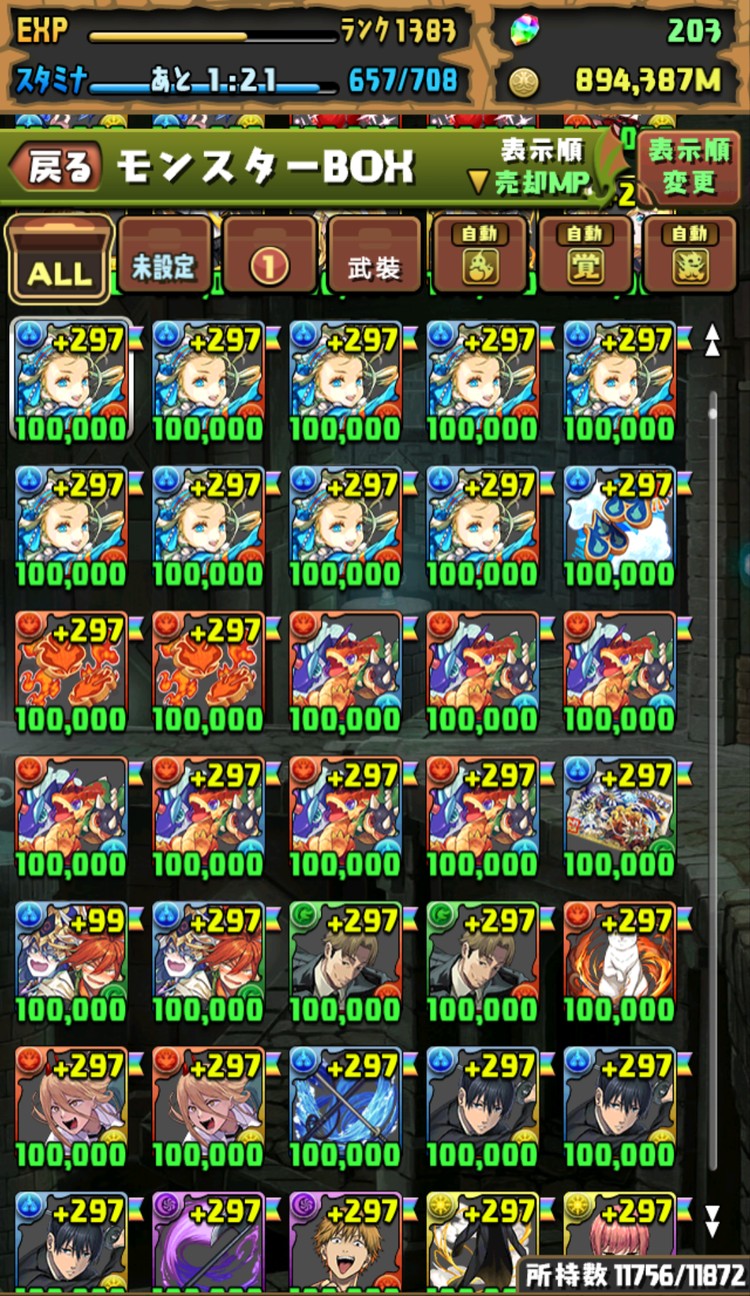Select the +99 fox and red-haired monster

pos(72,960)
